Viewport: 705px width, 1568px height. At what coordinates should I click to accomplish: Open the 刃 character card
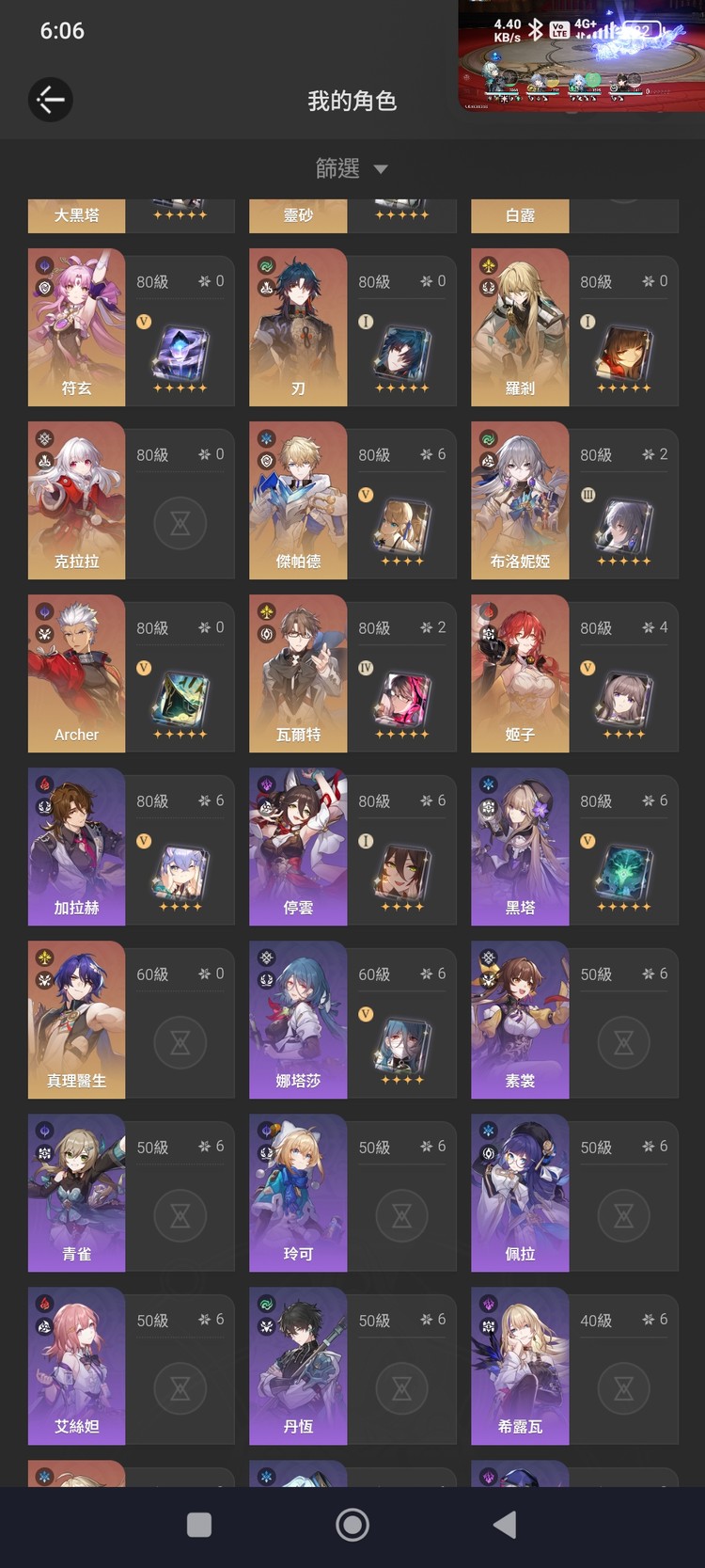click(298, 327)
